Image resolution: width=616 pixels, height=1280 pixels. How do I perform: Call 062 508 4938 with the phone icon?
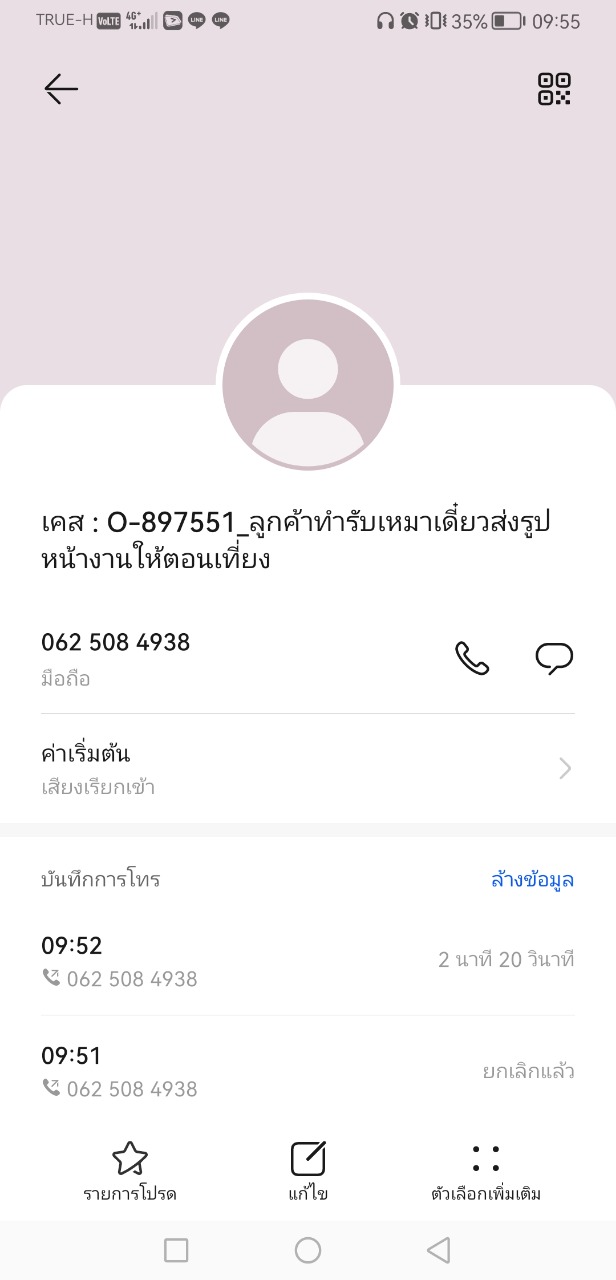coord(472,657)
